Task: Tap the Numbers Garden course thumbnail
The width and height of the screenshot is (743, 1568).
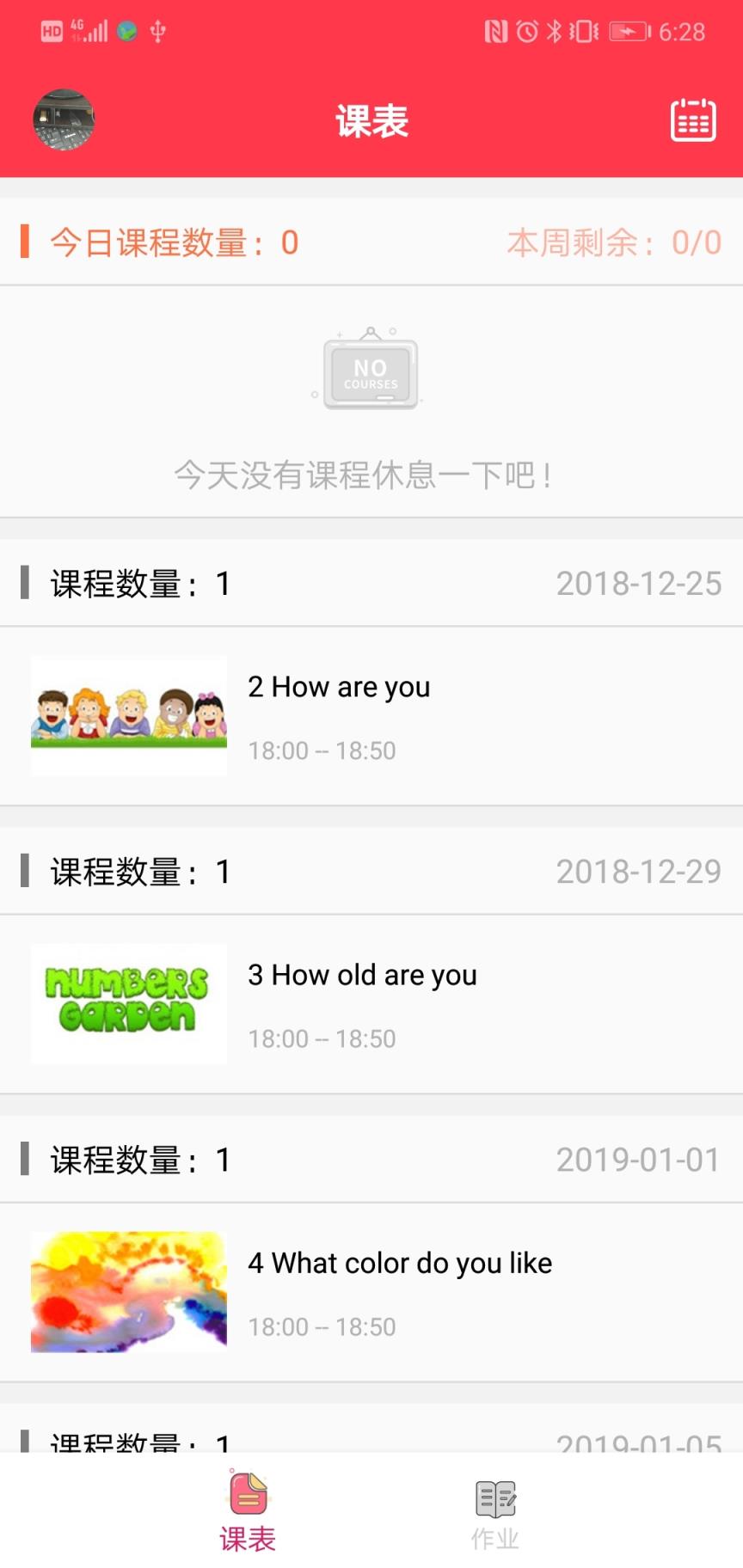Action: [127, 1004]
